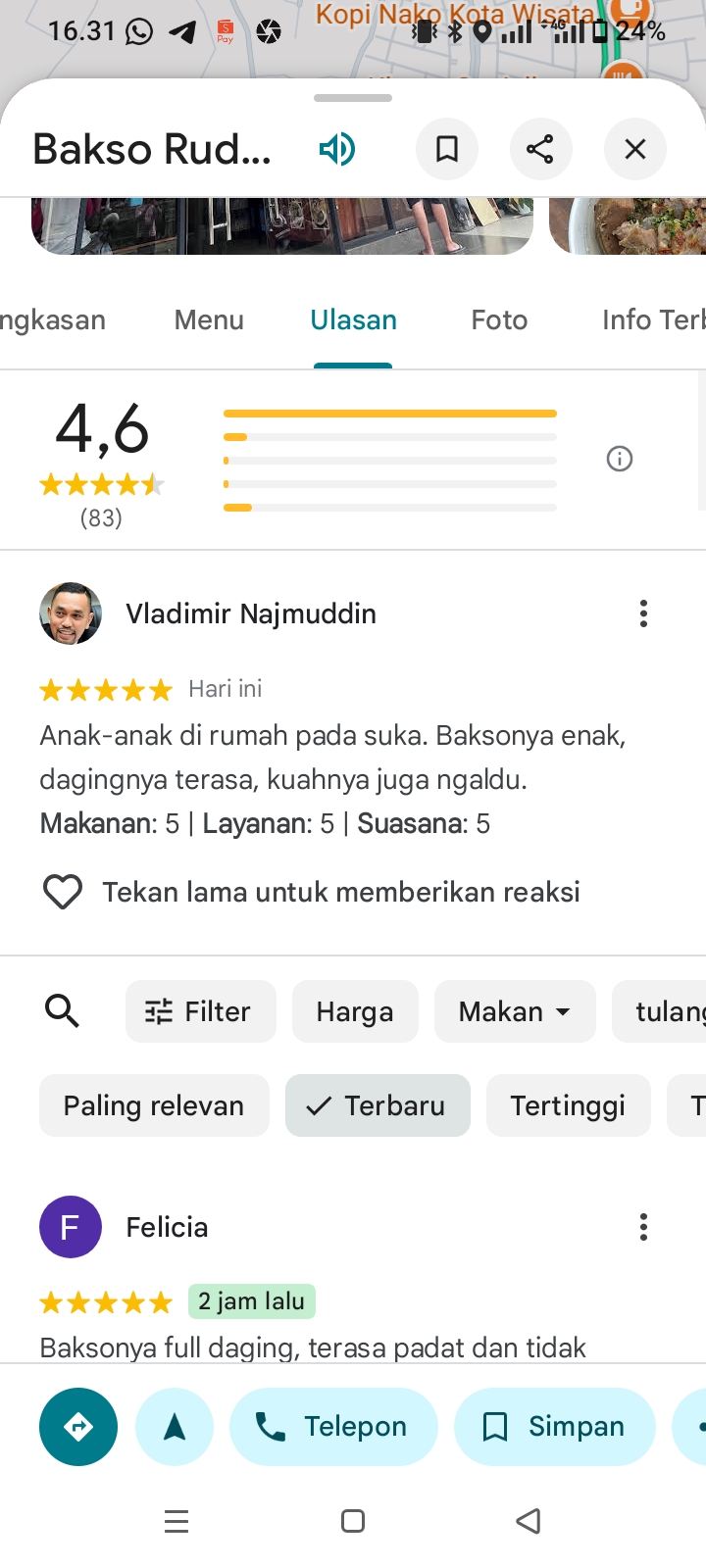Switch to the Foto tab
This screenshot has width=706, height=1568.
tap(499, 320)
